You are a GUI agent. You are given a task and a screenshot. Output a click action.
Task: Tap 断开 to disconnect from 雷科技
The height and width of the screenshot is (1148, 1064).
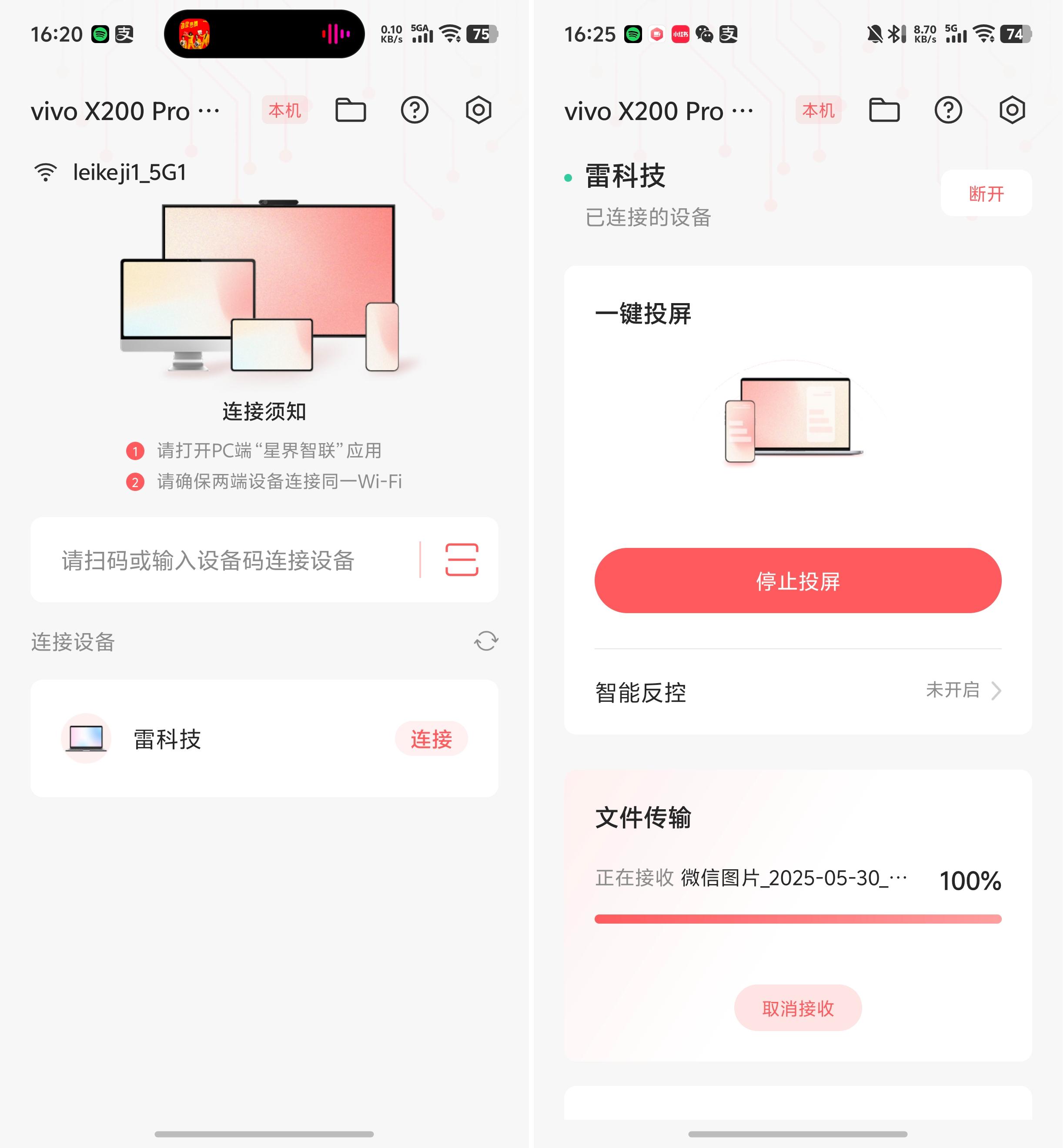986,194
